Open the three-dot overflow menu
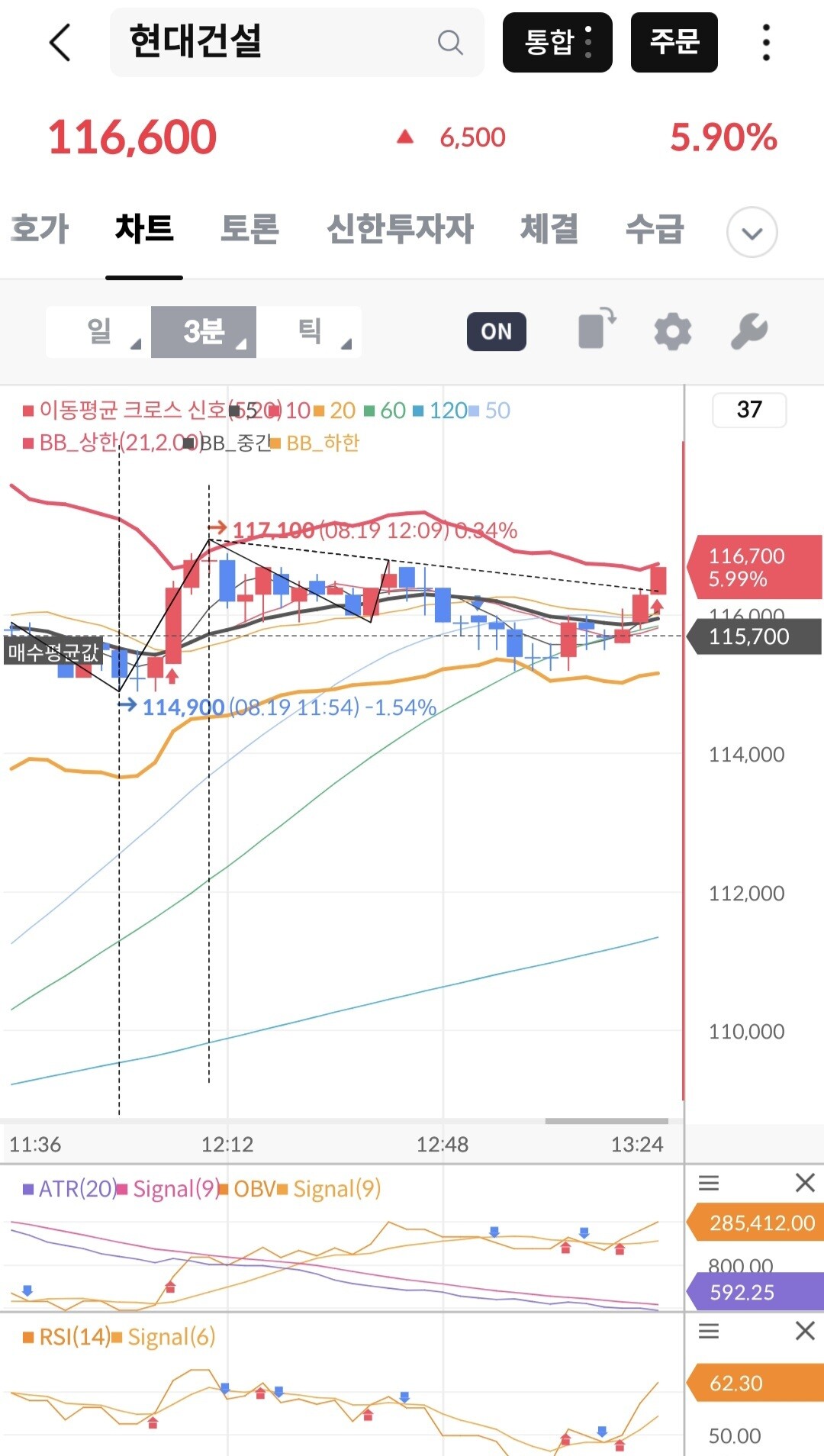Image resolution: width=824 pixels, height=1456 pixels. pos(766,42)
